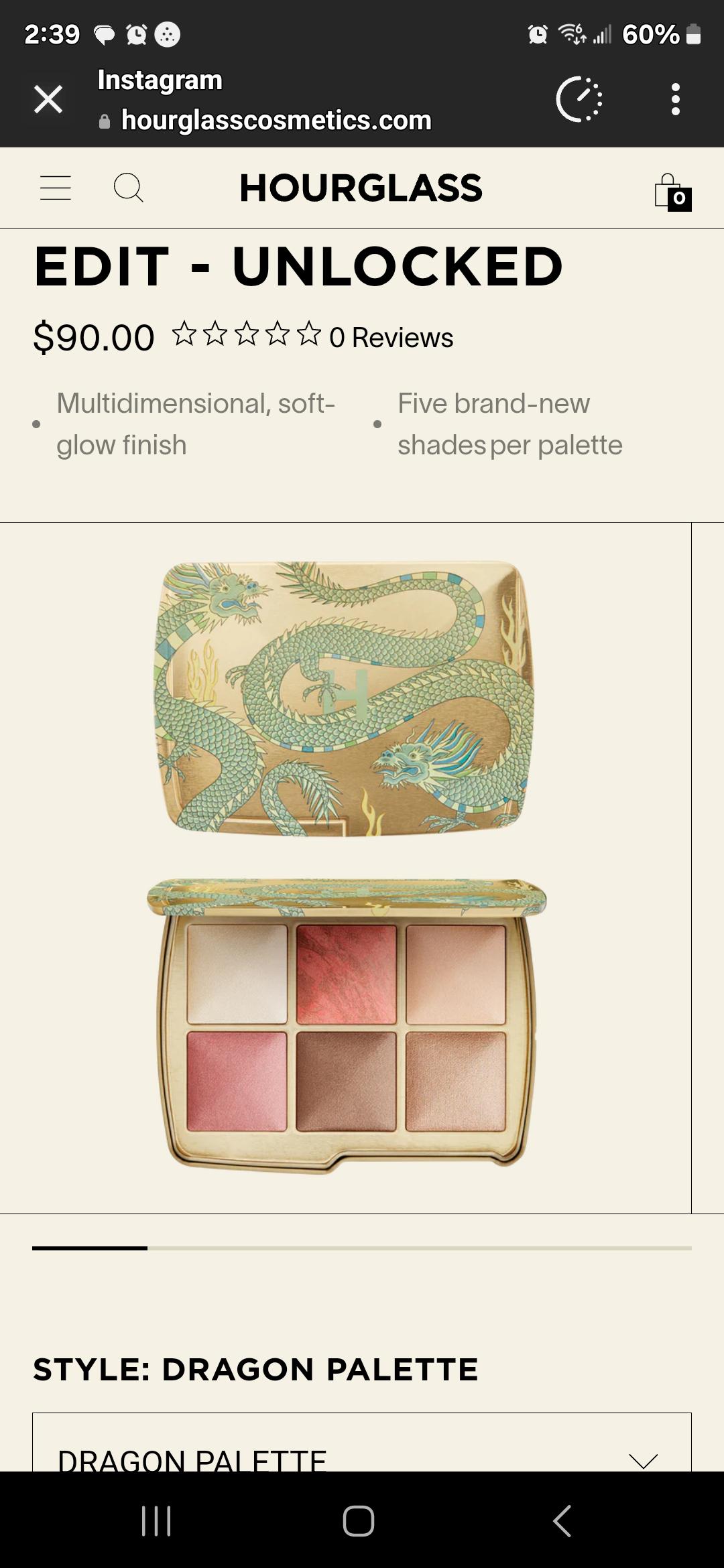Tap the $90.00 price text
This screenshot has width=724, height=1568.
[x=93, y=337]
